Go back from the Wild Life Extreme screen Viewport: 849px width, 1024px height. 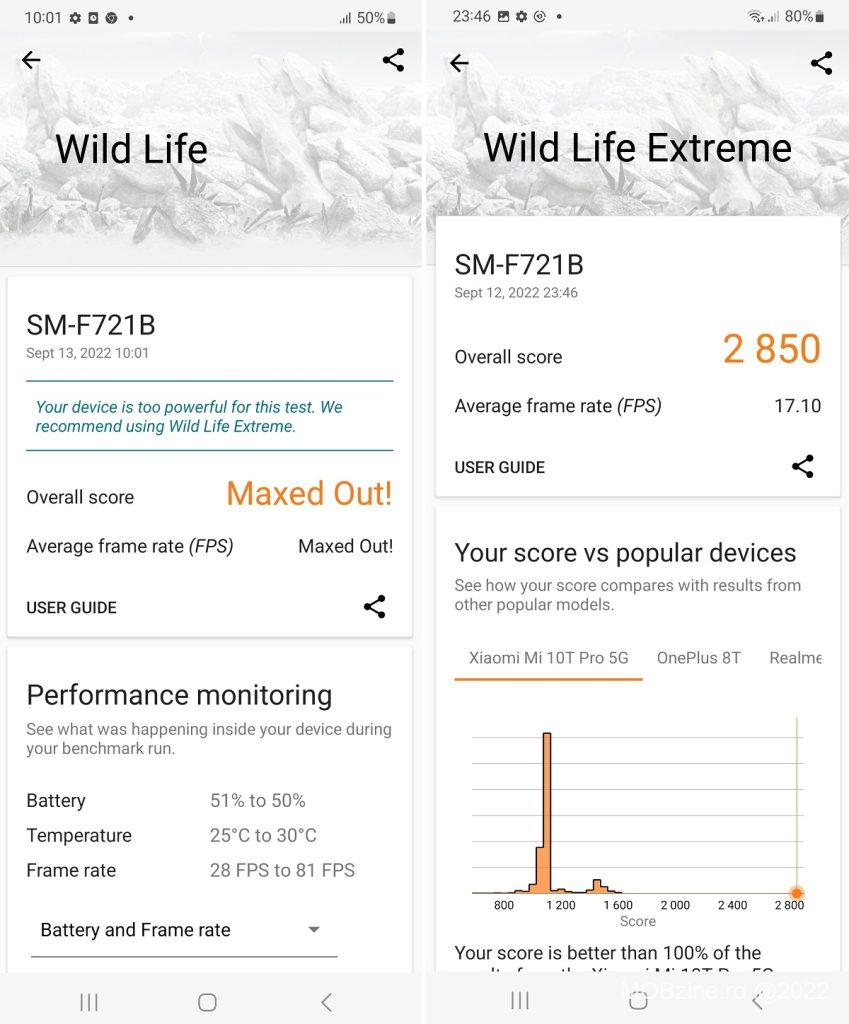[459, 63]
